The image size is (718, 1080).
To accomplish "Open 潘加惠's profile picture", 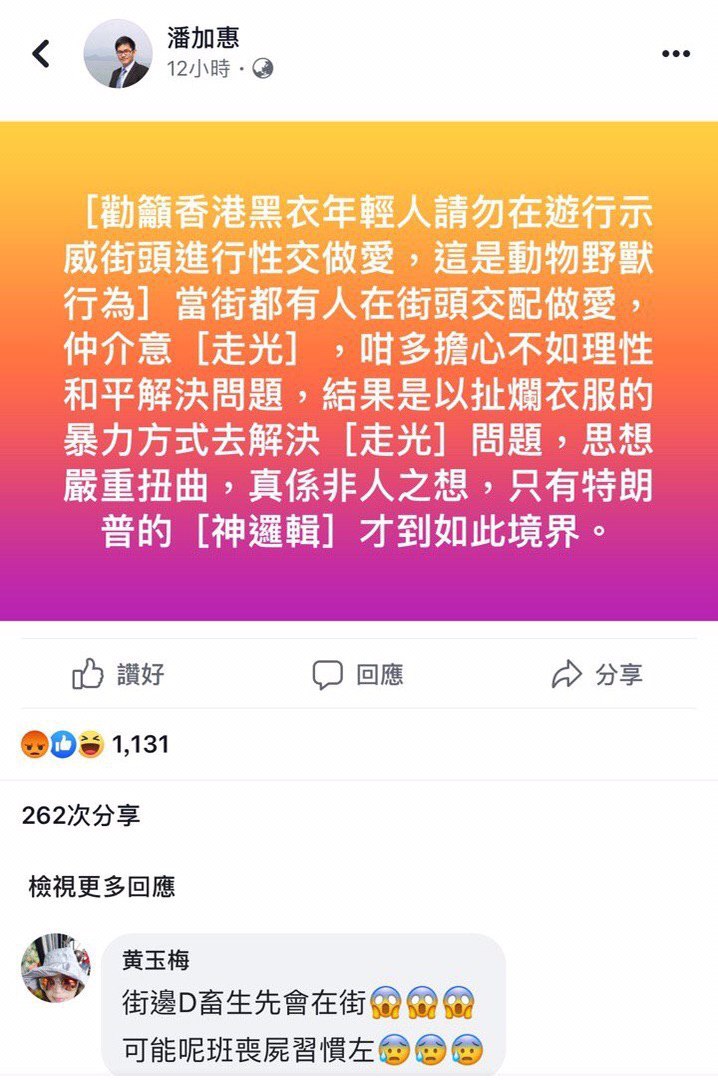I will coord(117,53).
